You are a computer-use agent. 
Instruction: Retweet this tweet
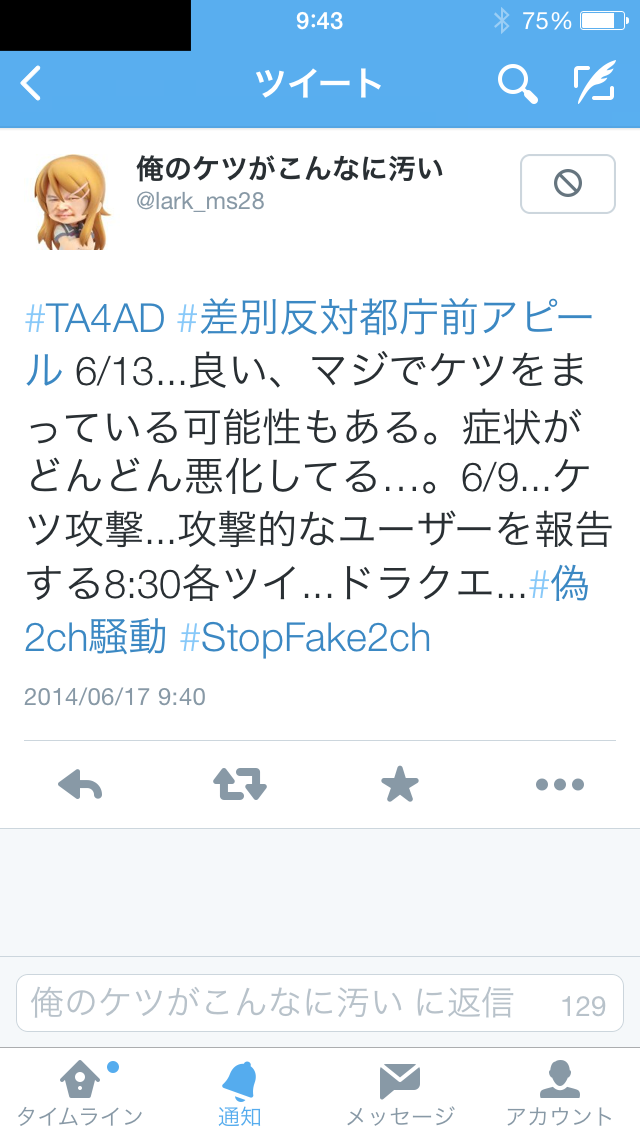pos(240,785)
